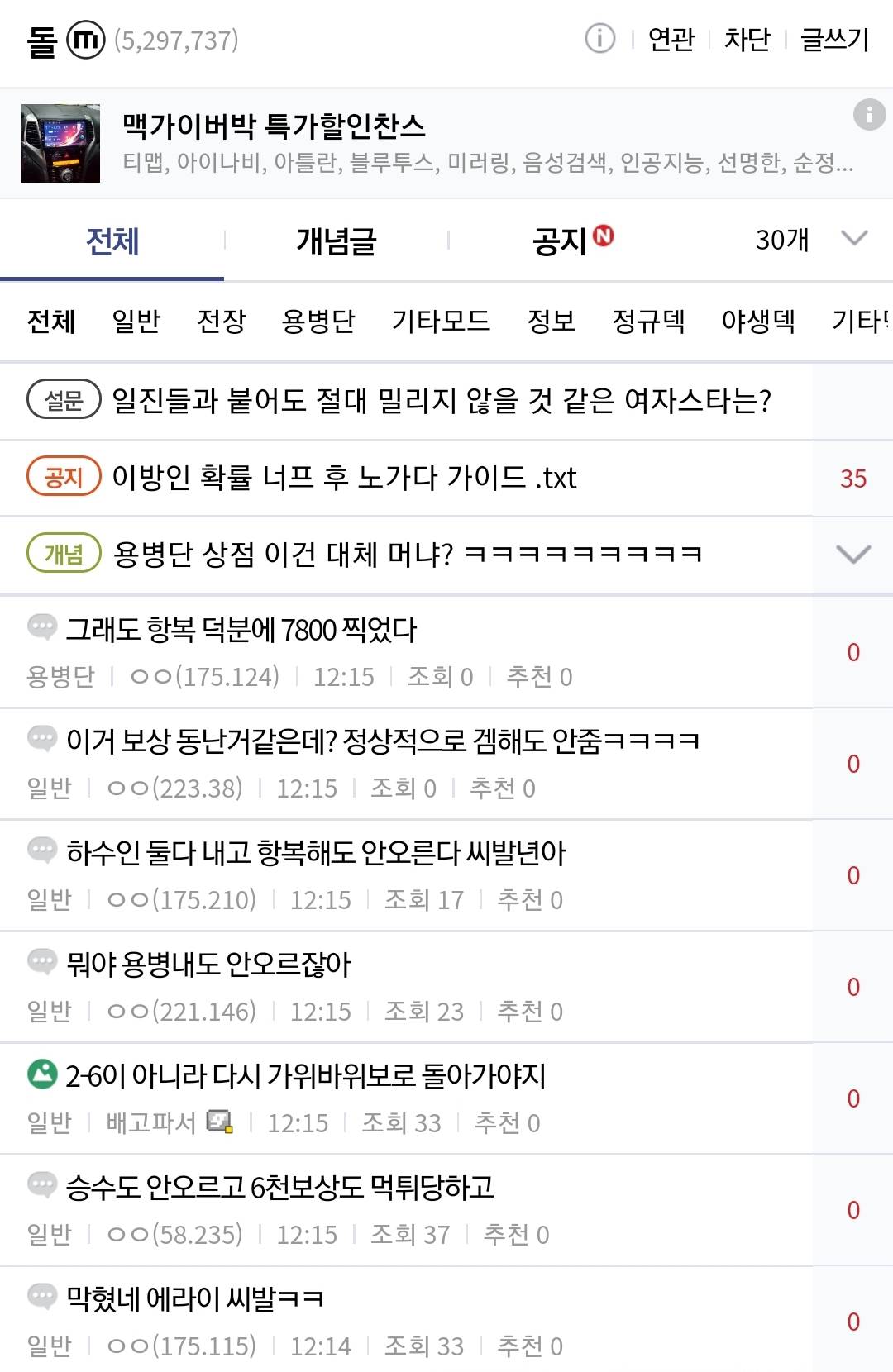Write a new post with 글쓰기
893x1372 pixels.
[835, 39]
